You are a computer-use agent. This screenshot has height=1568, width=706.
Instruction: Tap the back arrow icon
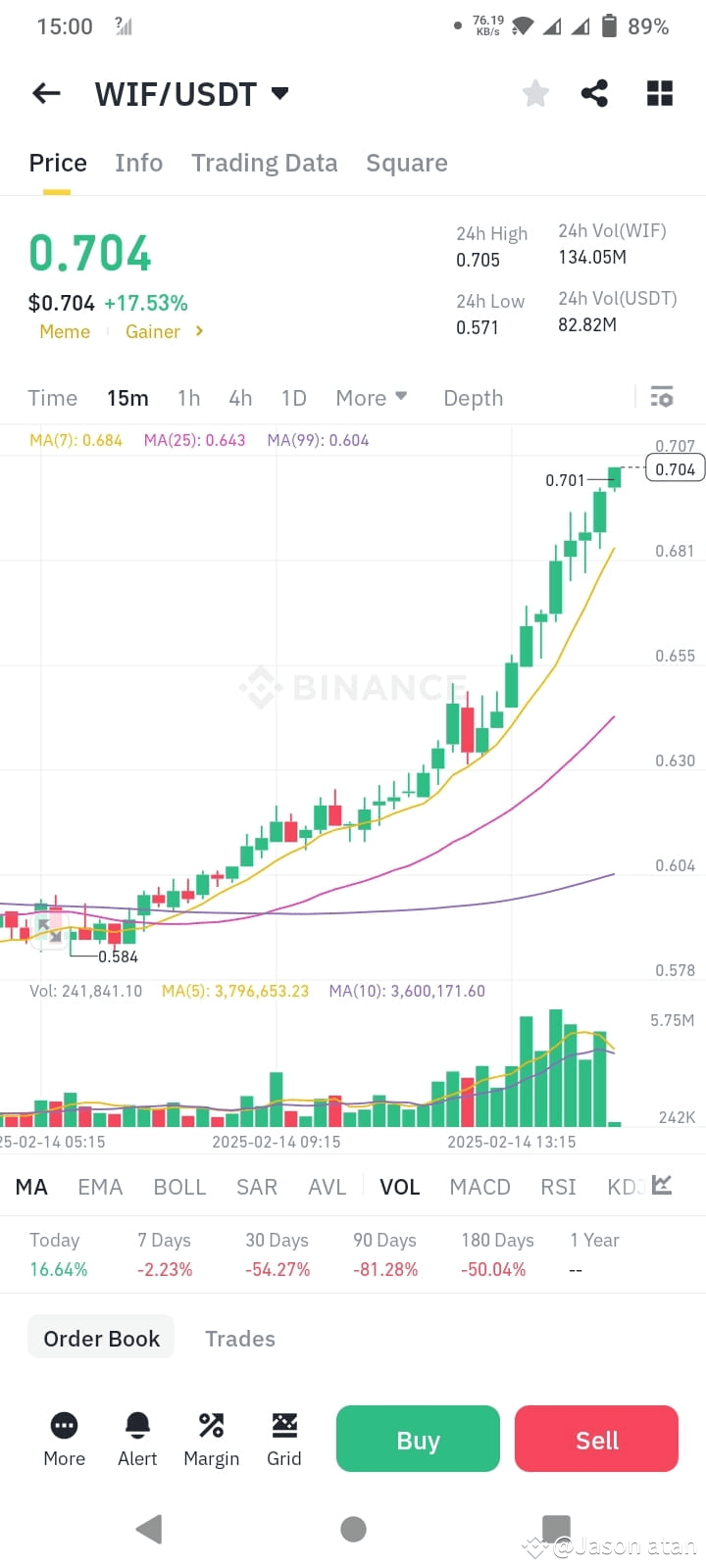pyautogui.click(x=45, y=93)
